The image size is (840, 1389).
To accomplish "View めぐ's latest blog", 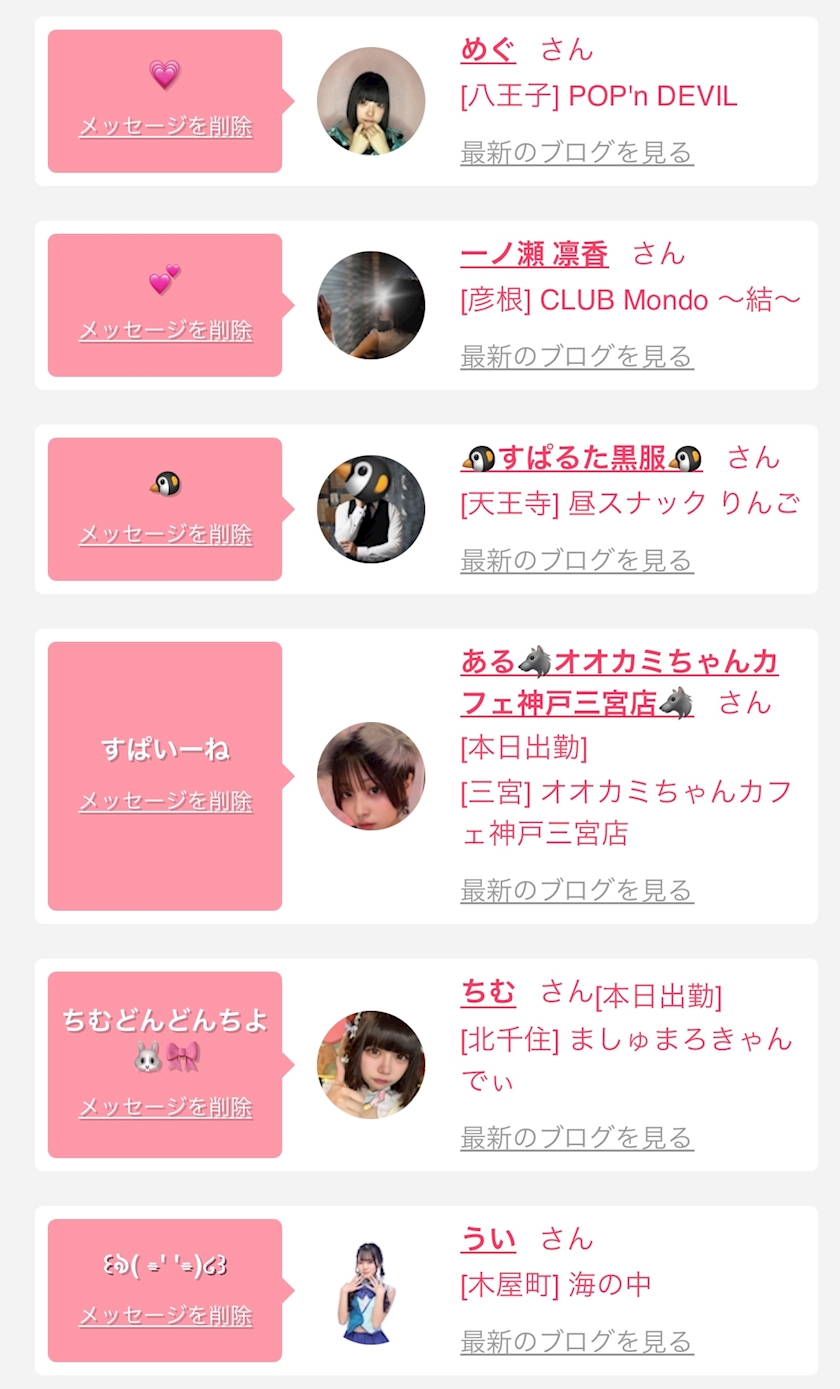I will (x=577, y=153).
